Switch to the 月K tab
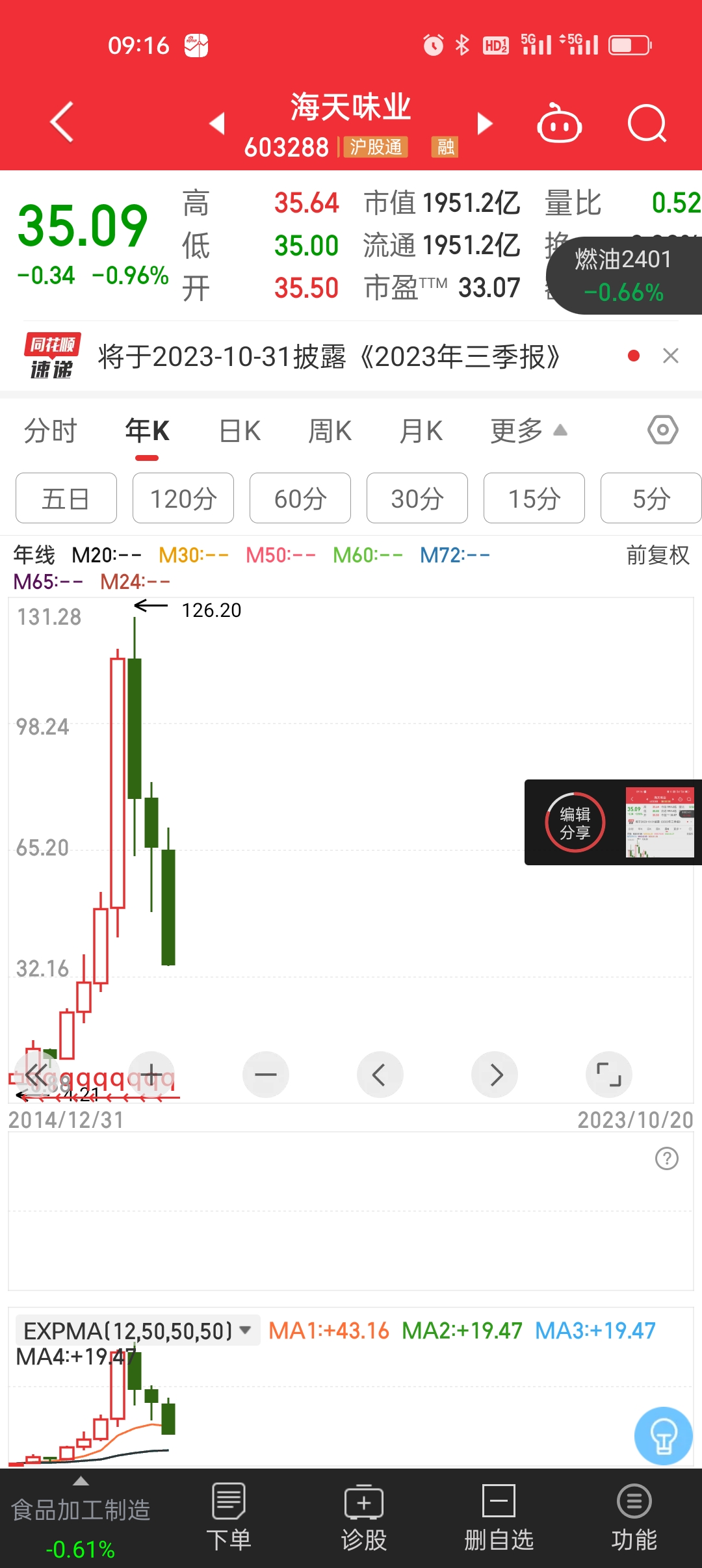Screen dimensions: 702x1568 (421, 431)
